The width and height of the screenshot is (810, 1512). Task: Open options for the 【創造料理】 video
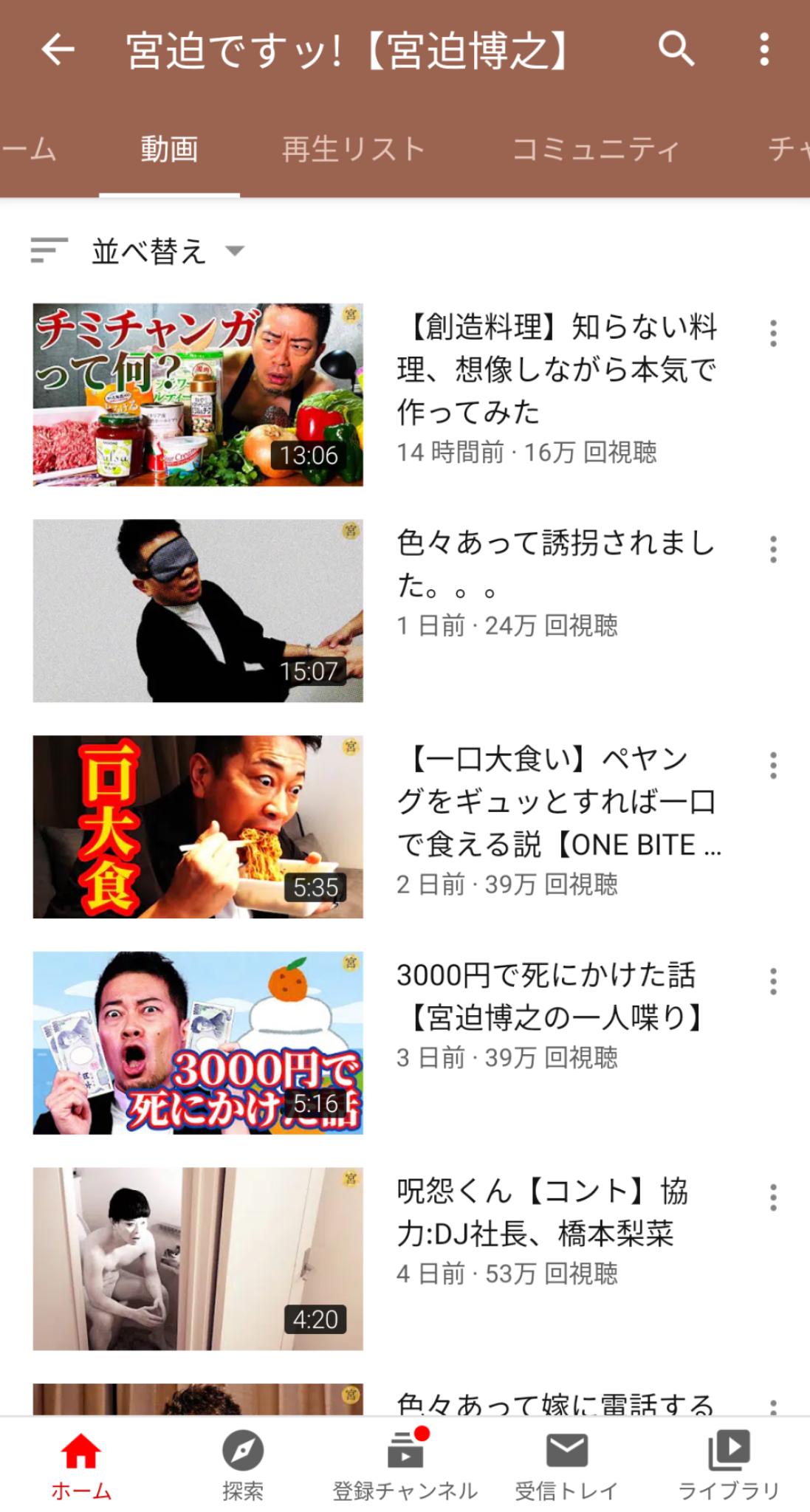click(773, 334)
